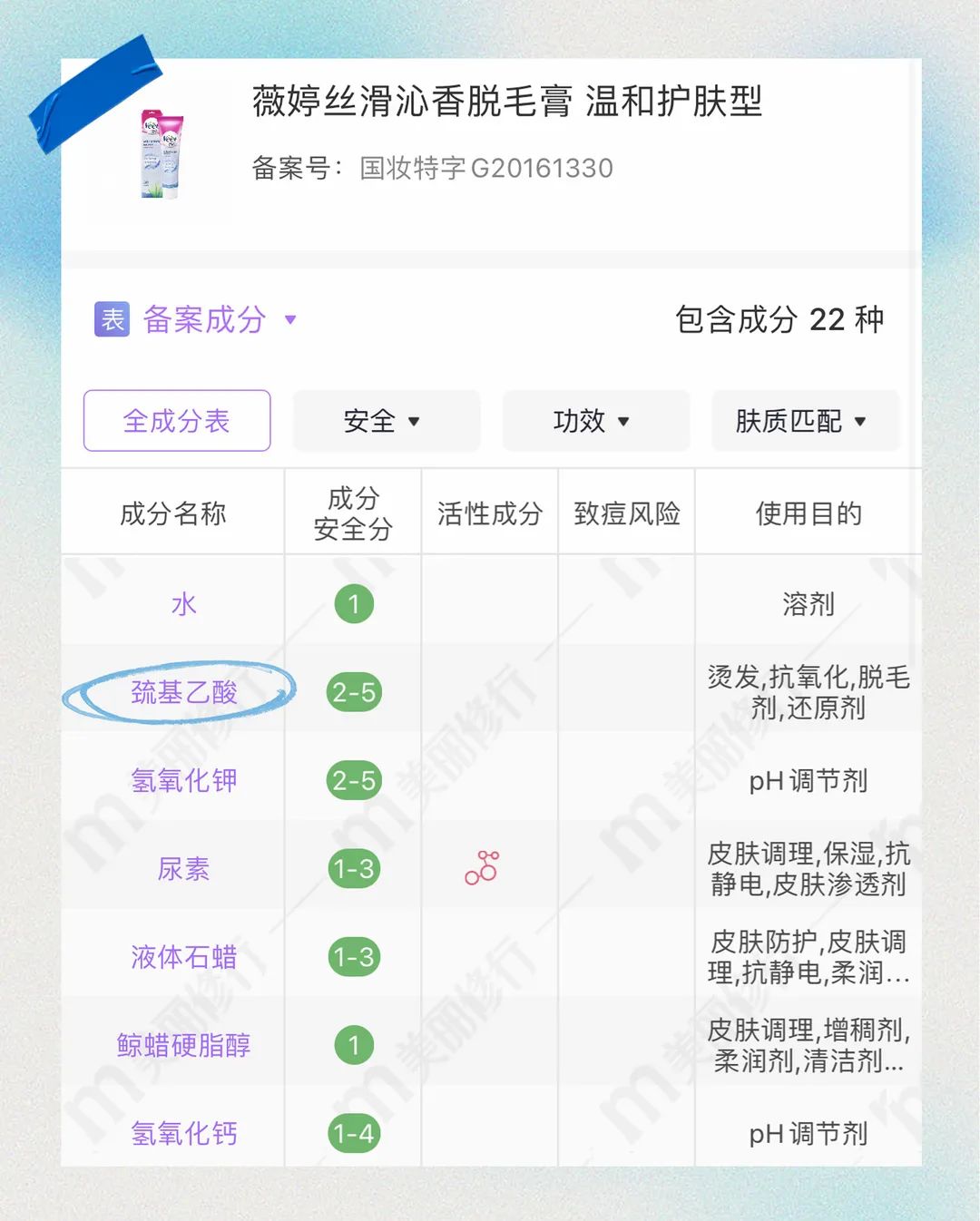The image size is (980, 1221).
Task: Click the 2-5 safety badge beside 氢氧化钾
Action: 353,779
